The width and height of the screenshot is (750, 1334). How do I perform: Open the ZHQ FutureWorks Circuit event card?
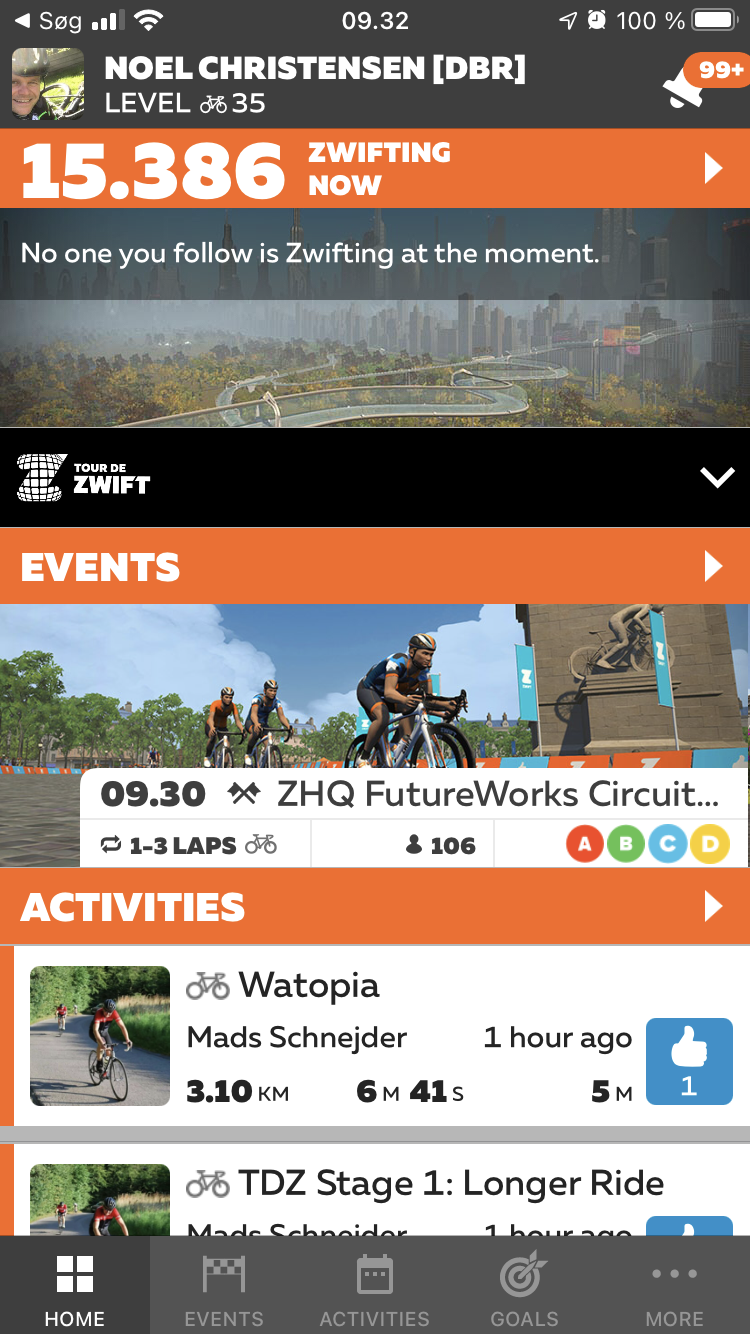tap(375, 735)
